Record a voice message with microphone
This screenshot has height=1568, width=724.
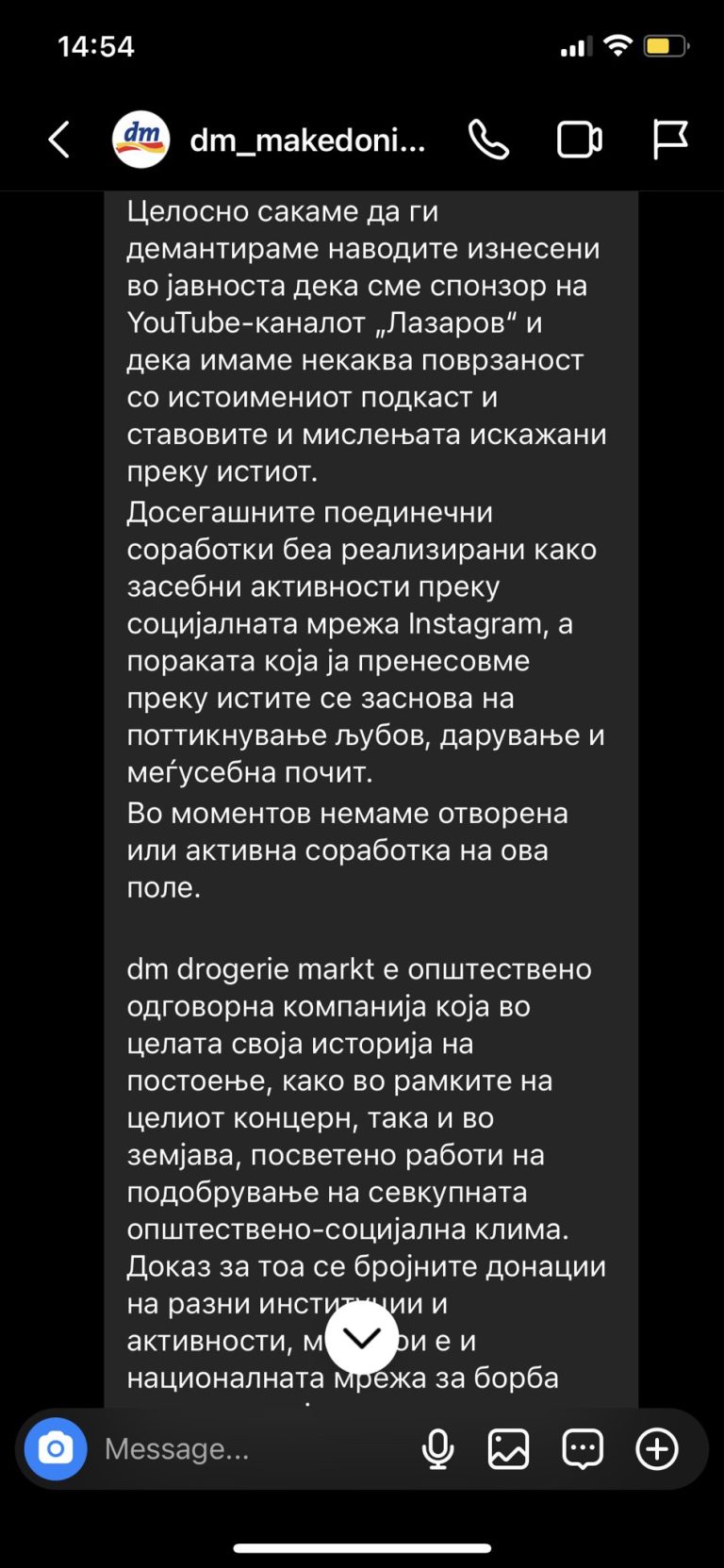pos(437,1448)
